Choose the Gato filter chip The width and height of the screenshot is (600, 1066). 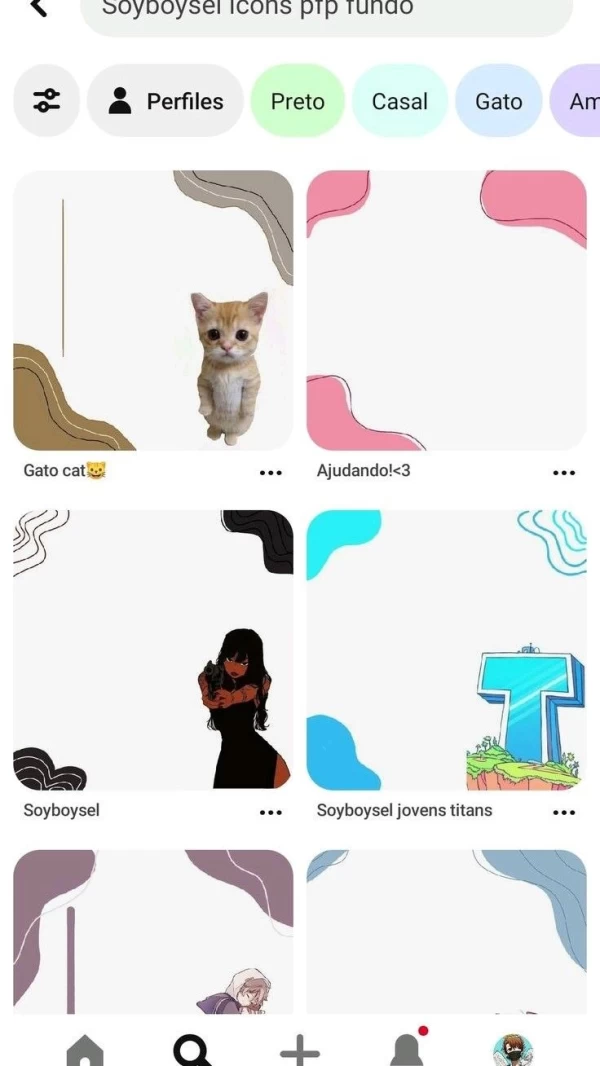point(498,101)
